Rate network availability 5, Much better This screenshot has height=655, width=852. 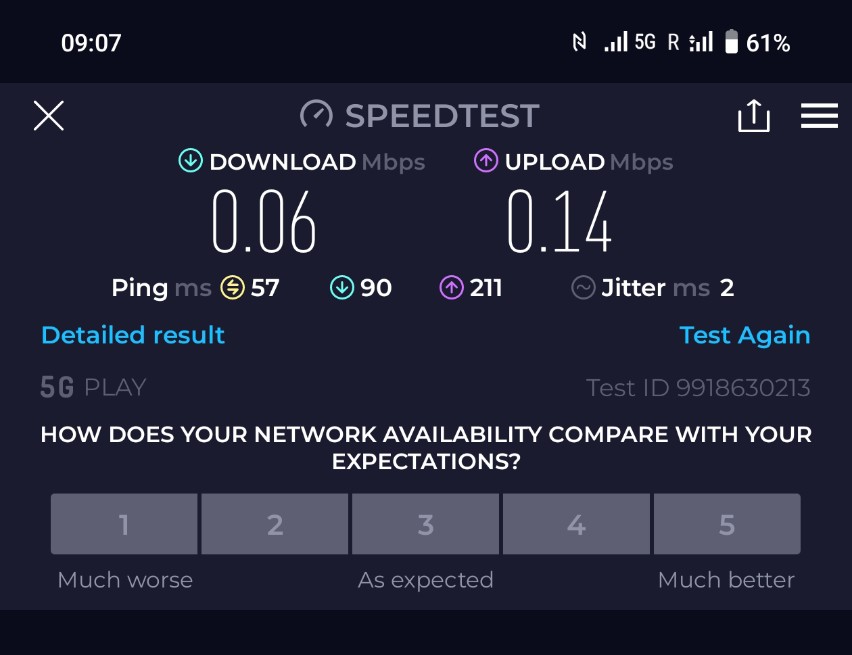(727, 524)
